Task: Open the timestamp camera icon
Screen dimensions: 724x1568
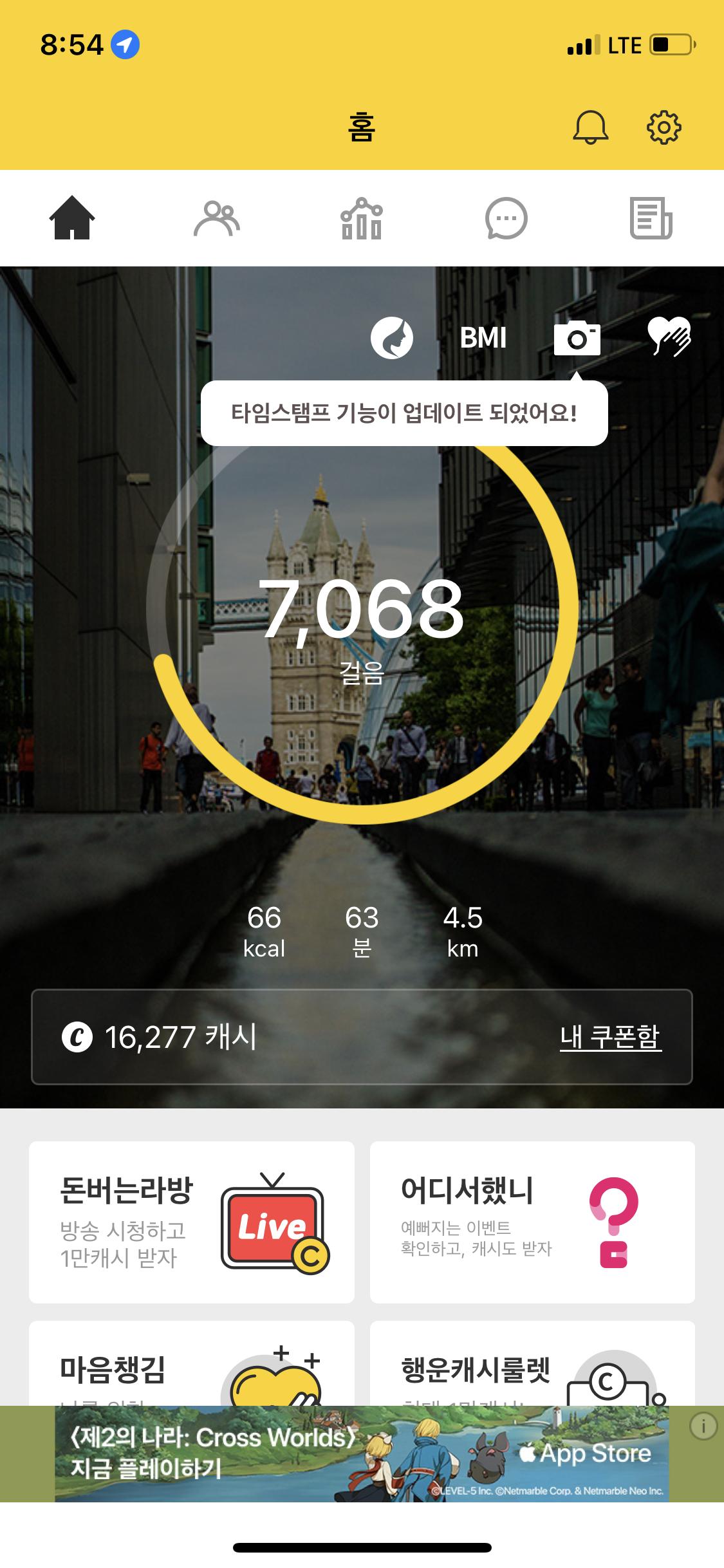Action: [x=577, y=338]
